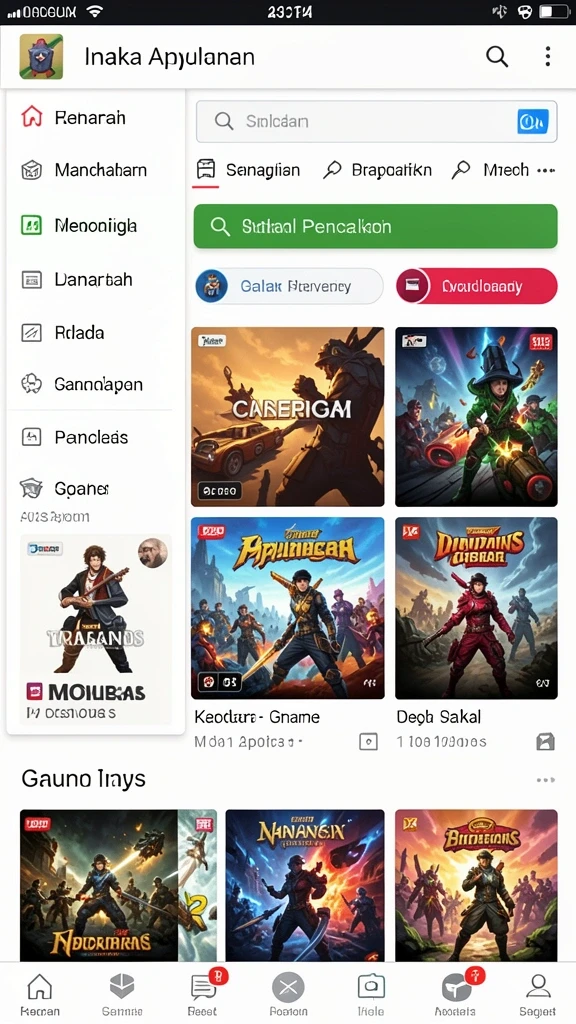Screen dimensions: 576x1024
Task: Switch to the Brapoatikn tab
Action: coord(377,170)
